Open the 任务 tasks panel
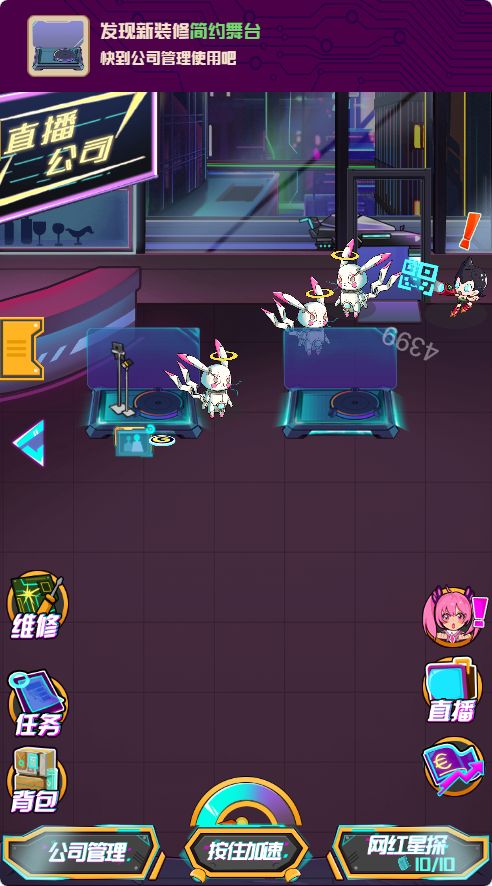This screenshot has width=492, height=886. point(37,703)
